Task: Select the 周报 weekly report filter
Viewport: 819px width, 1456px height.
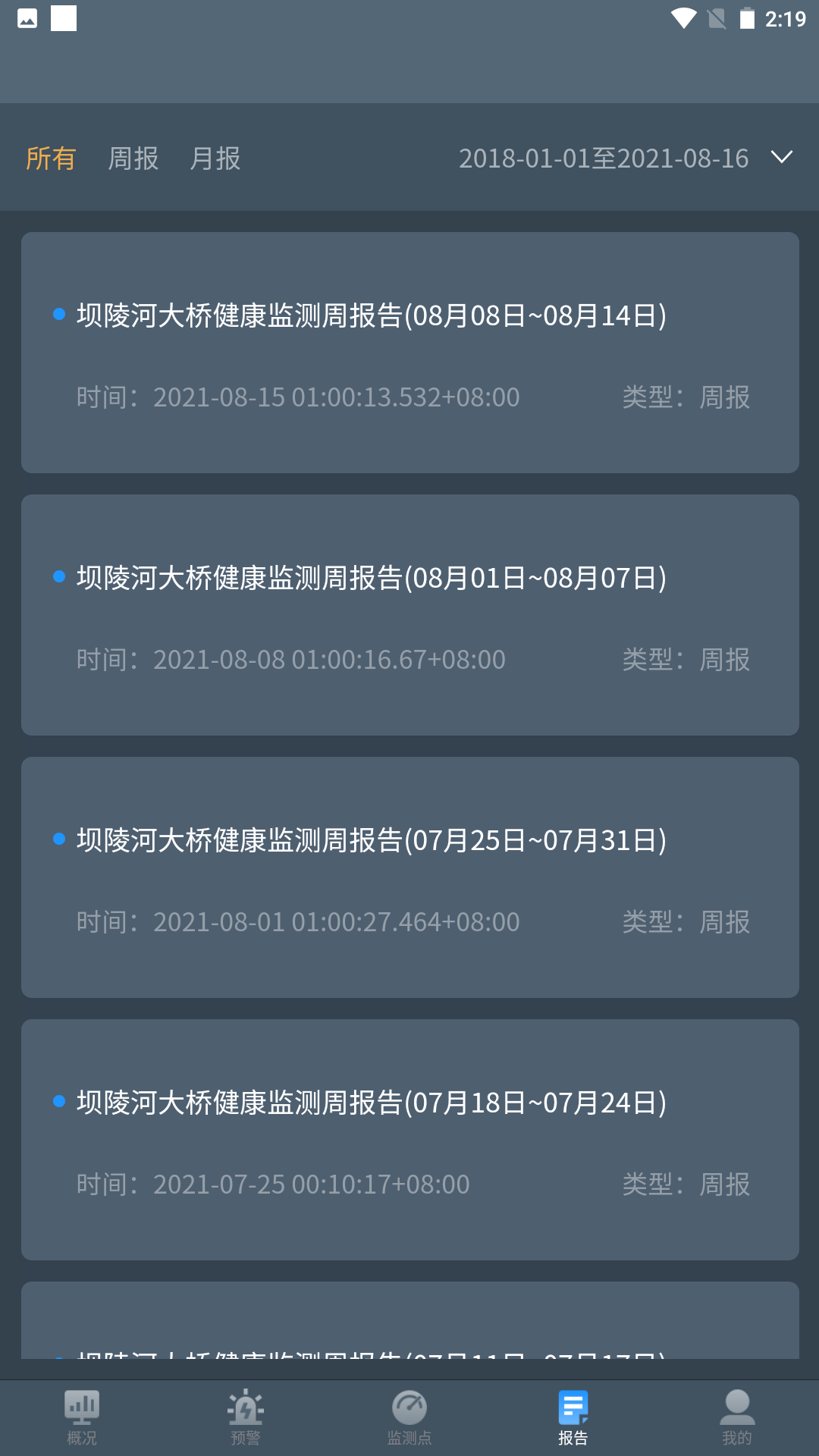Action: [x=133, y=159]
